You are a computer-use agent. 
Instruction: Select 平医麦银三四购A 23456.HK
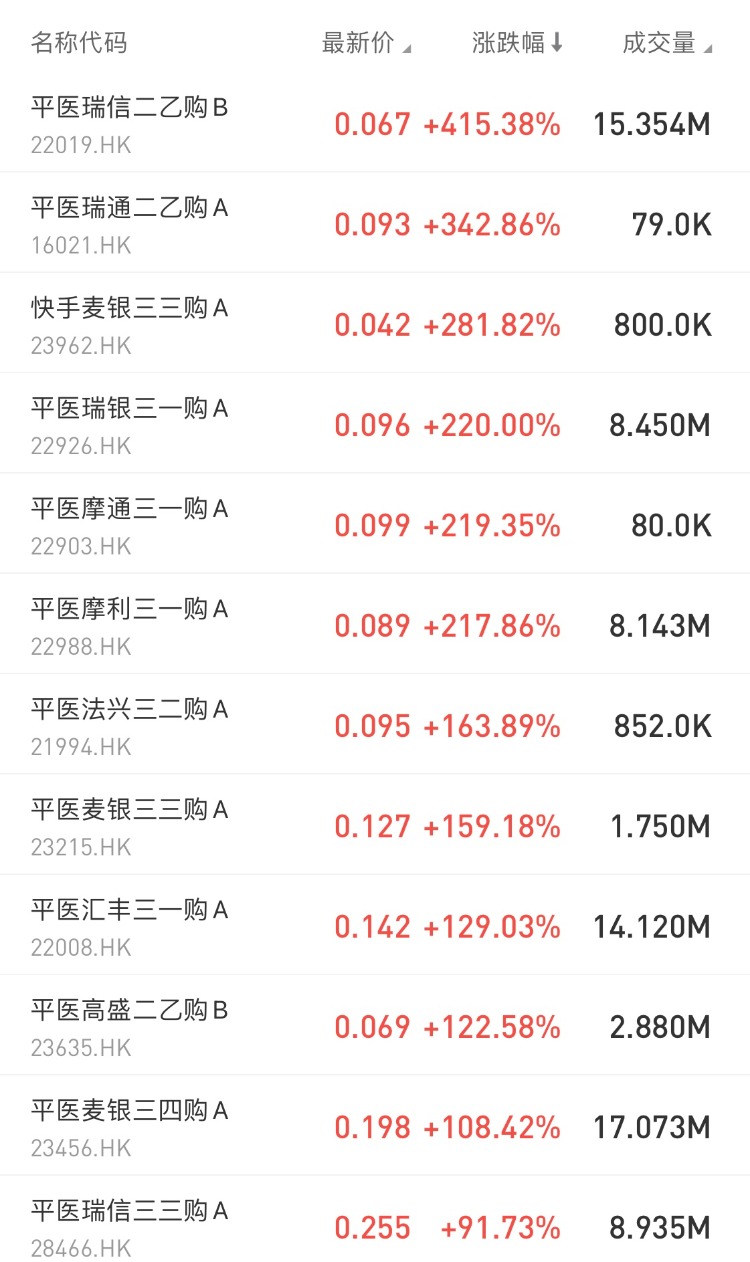point(375,1125)
